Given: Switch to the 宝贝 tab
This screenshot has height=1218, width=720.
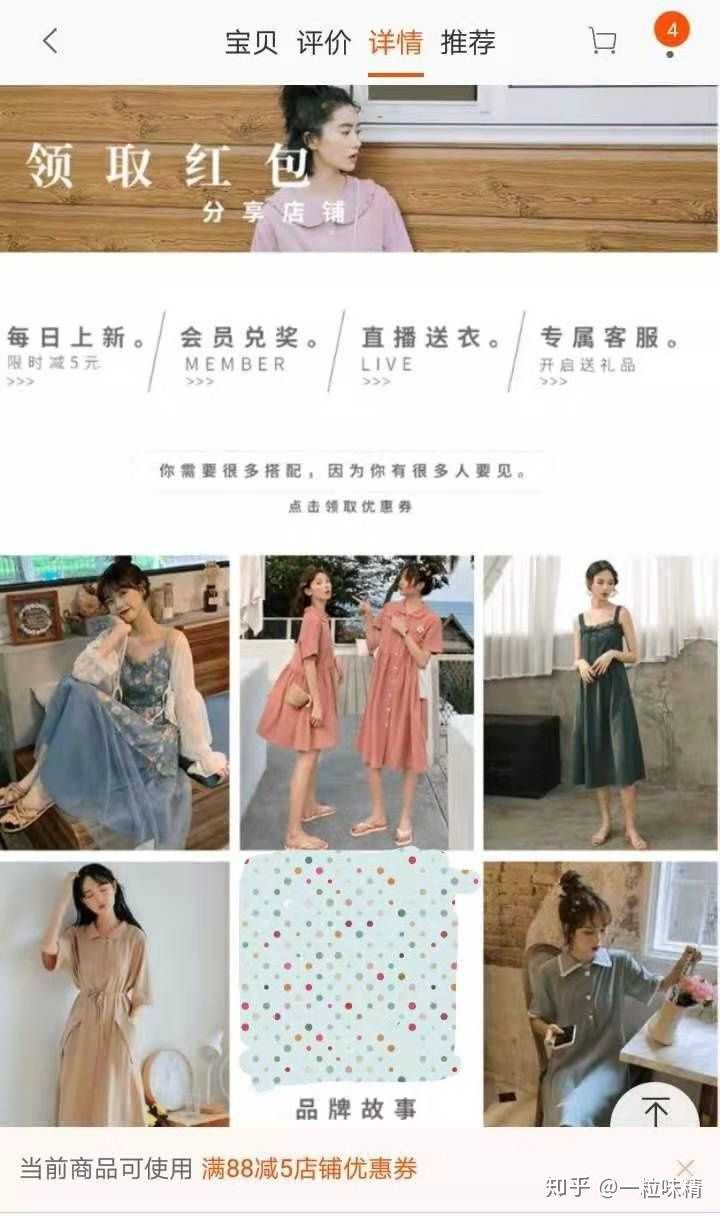Looking at the screenshot, I should 251,42.
